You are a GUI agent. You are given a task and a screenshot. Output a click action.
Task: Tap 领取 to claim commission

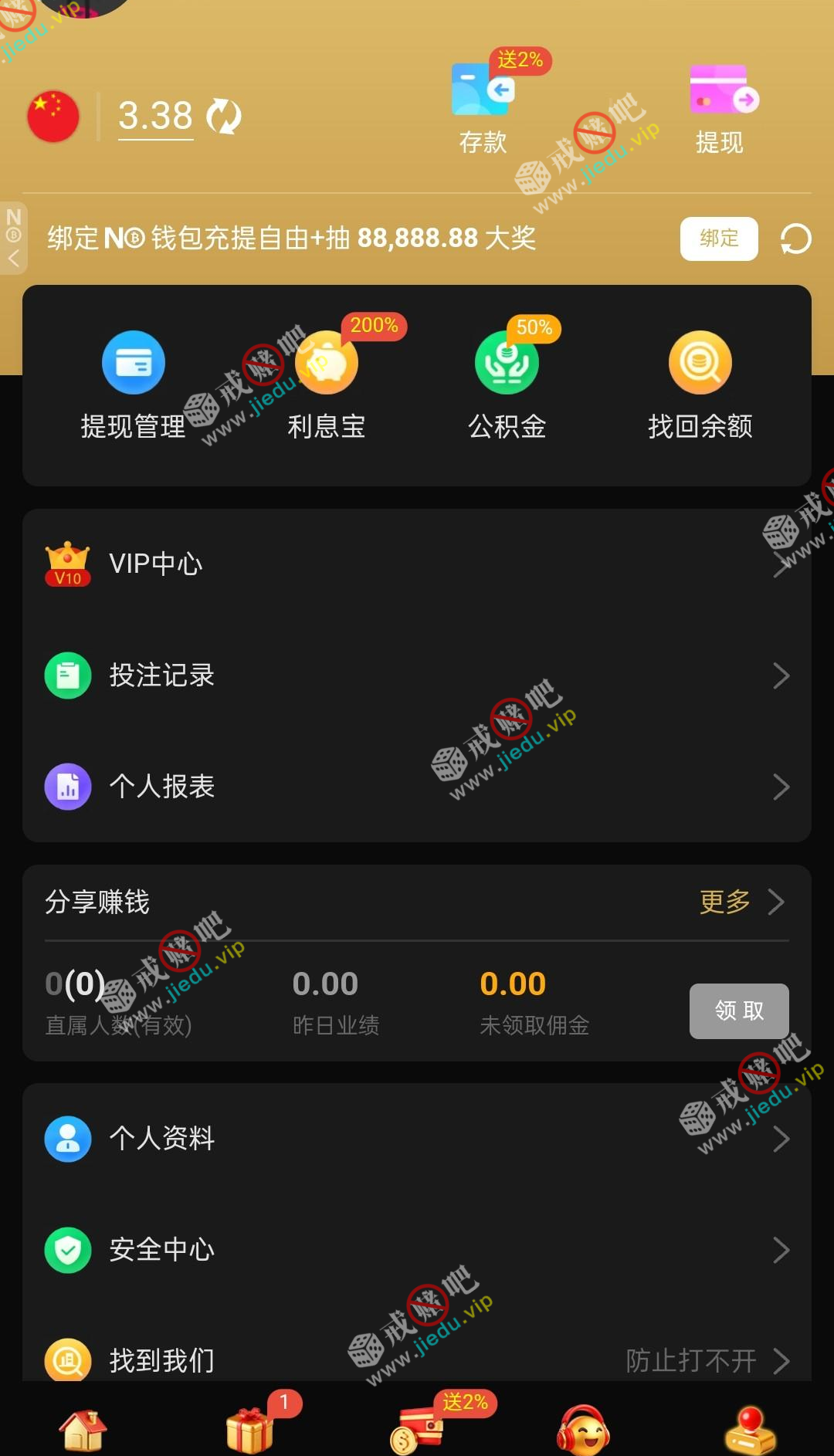(738, 1011)
